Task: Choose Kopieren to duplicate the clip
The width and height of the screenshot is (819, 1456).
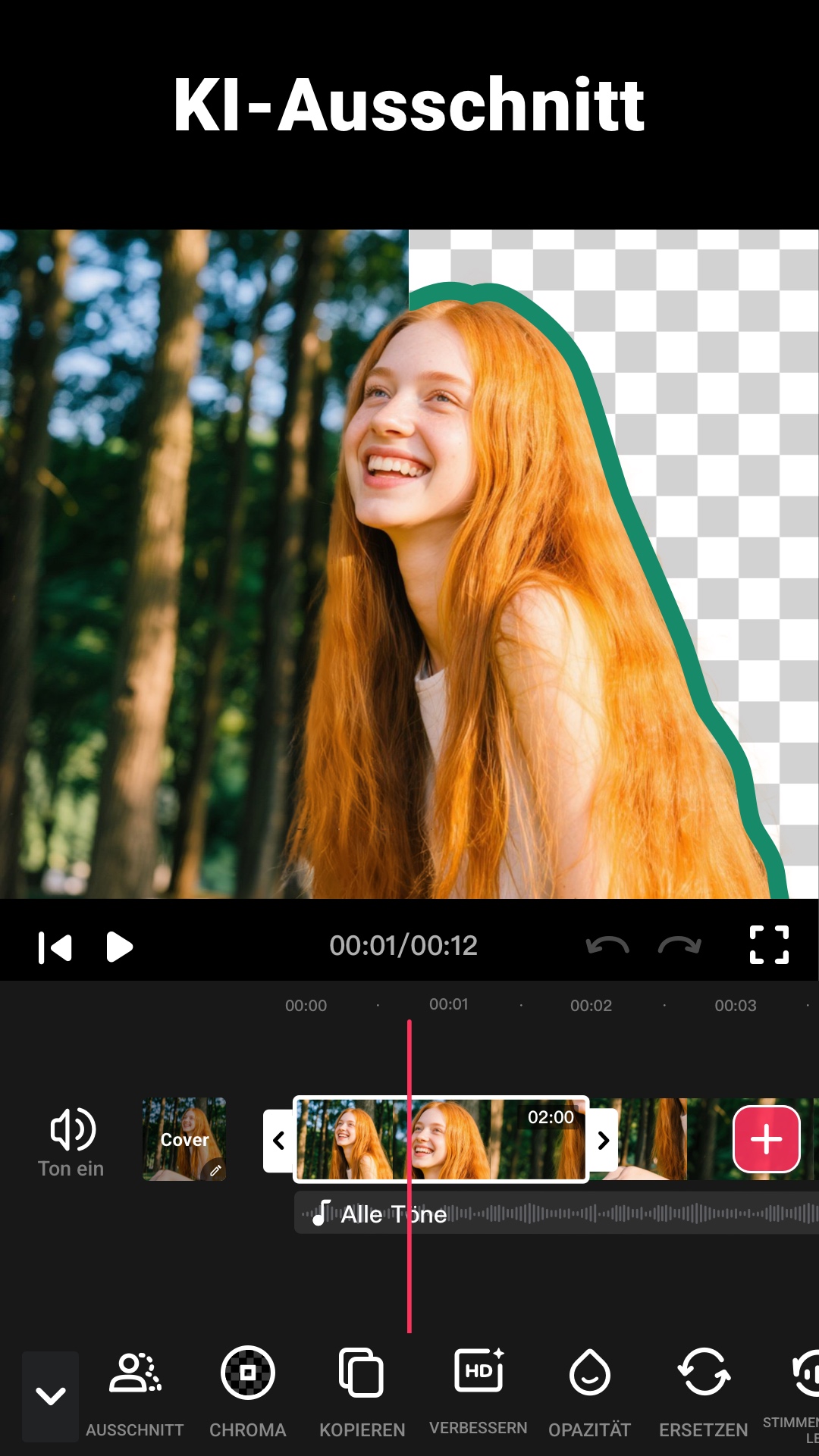Action: pyautogui.click(x=362, y=1393)
